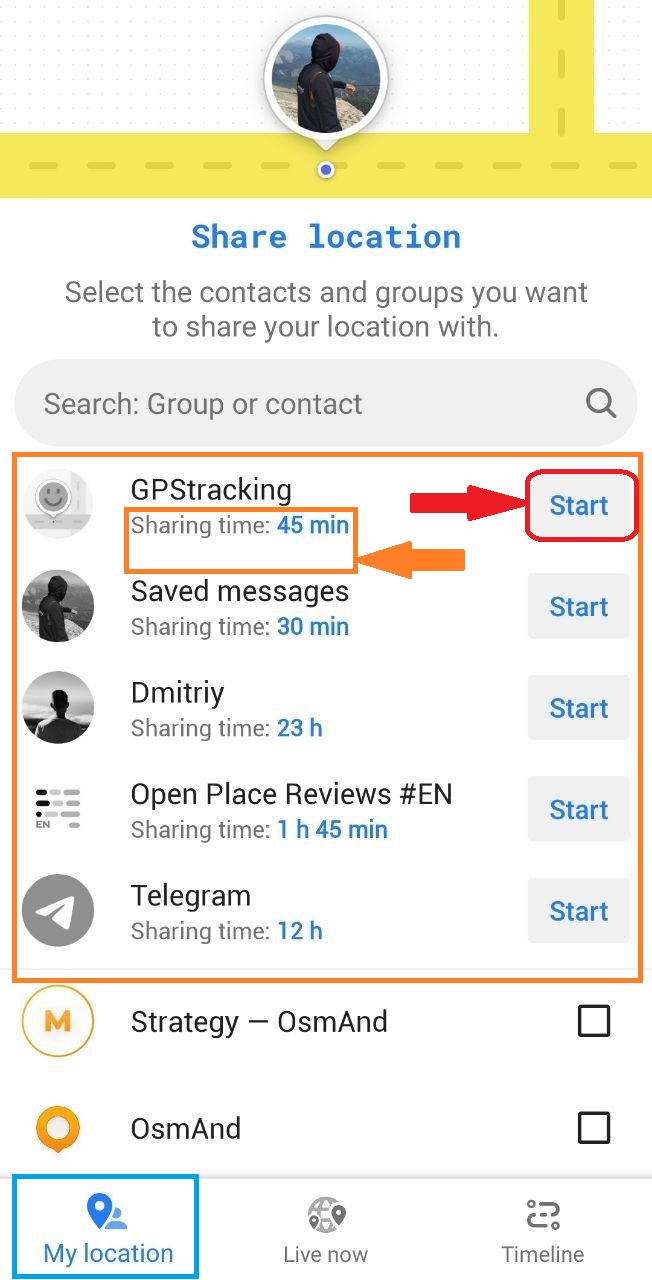Viewport: 652px width, 1280px height.
Task: Change Saved messages sharing time 30 min
Action: coord(313,627)
